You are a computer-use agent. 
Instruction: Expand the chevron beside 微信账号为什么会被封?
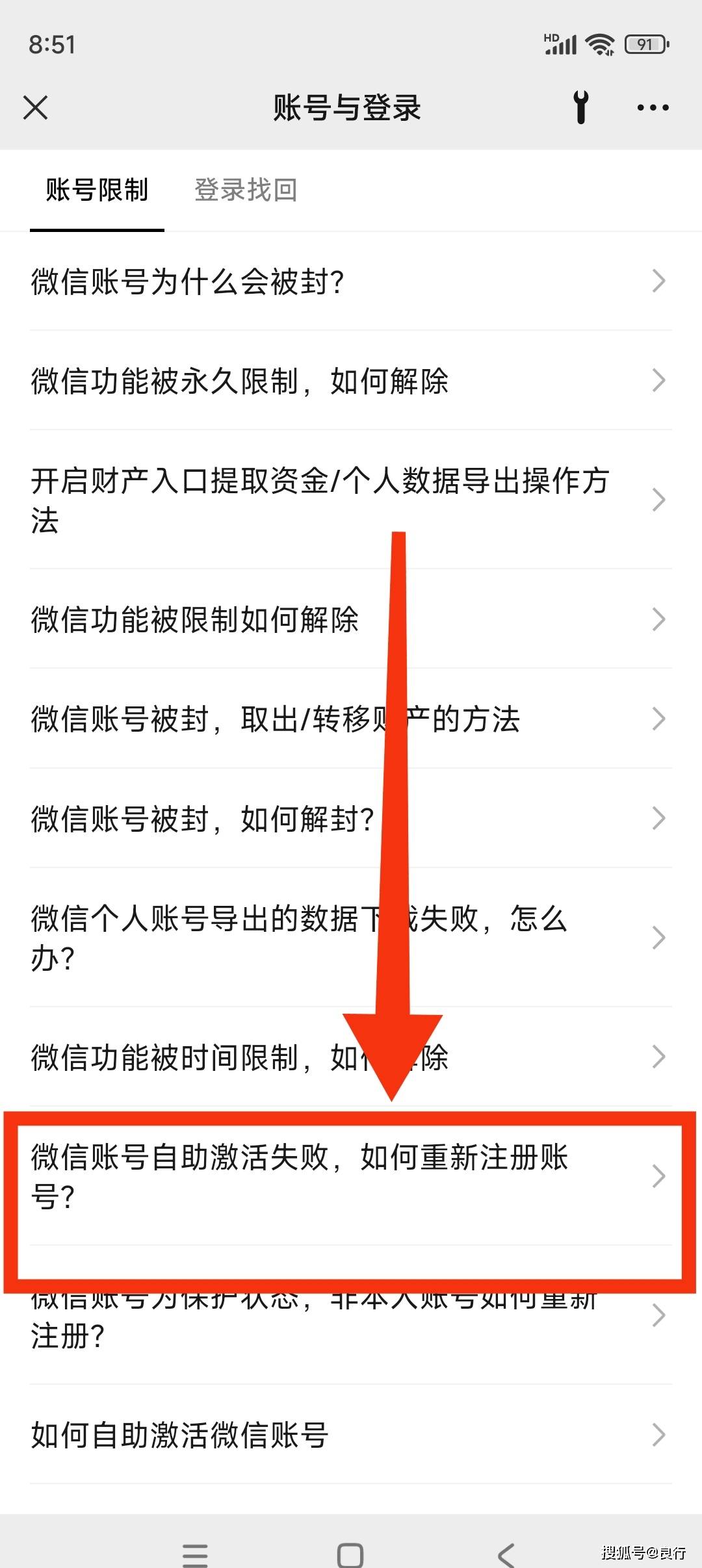(658, 281)
